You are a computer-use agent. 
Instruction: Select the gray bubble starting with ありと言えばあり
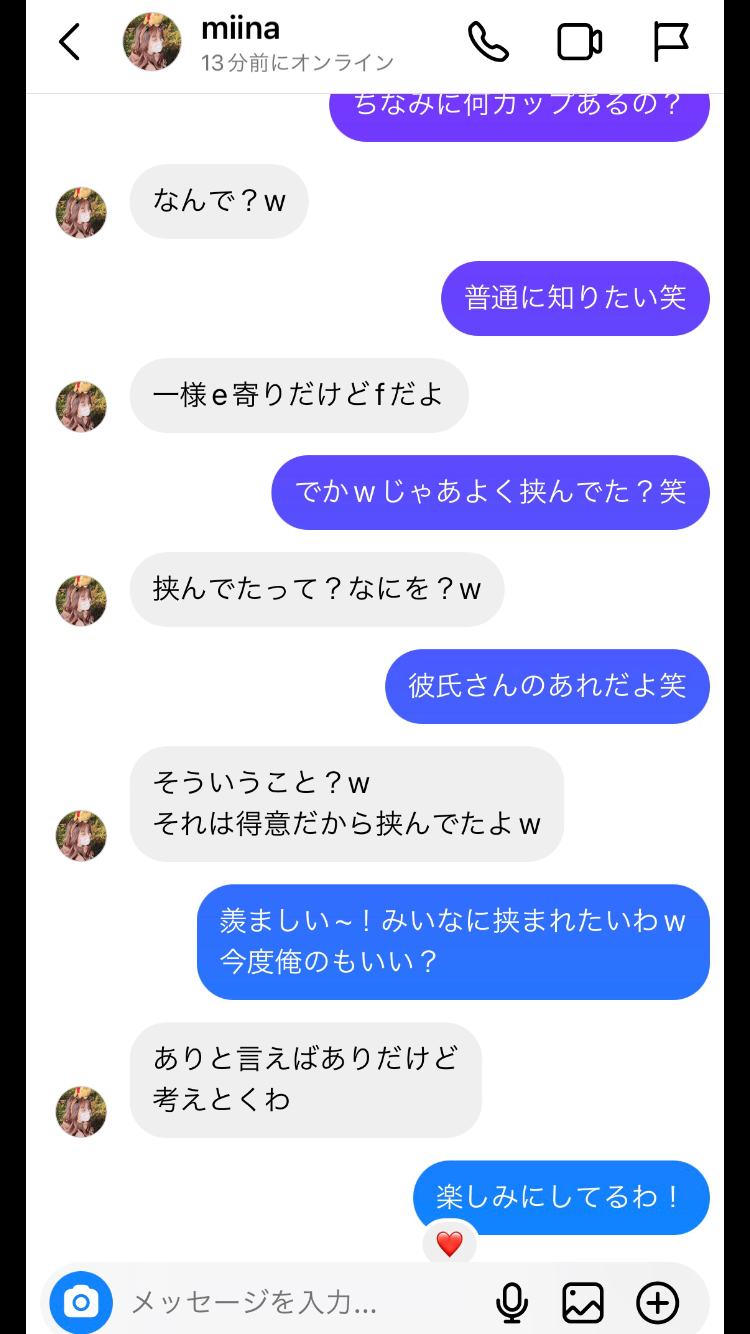(305, 1080)
